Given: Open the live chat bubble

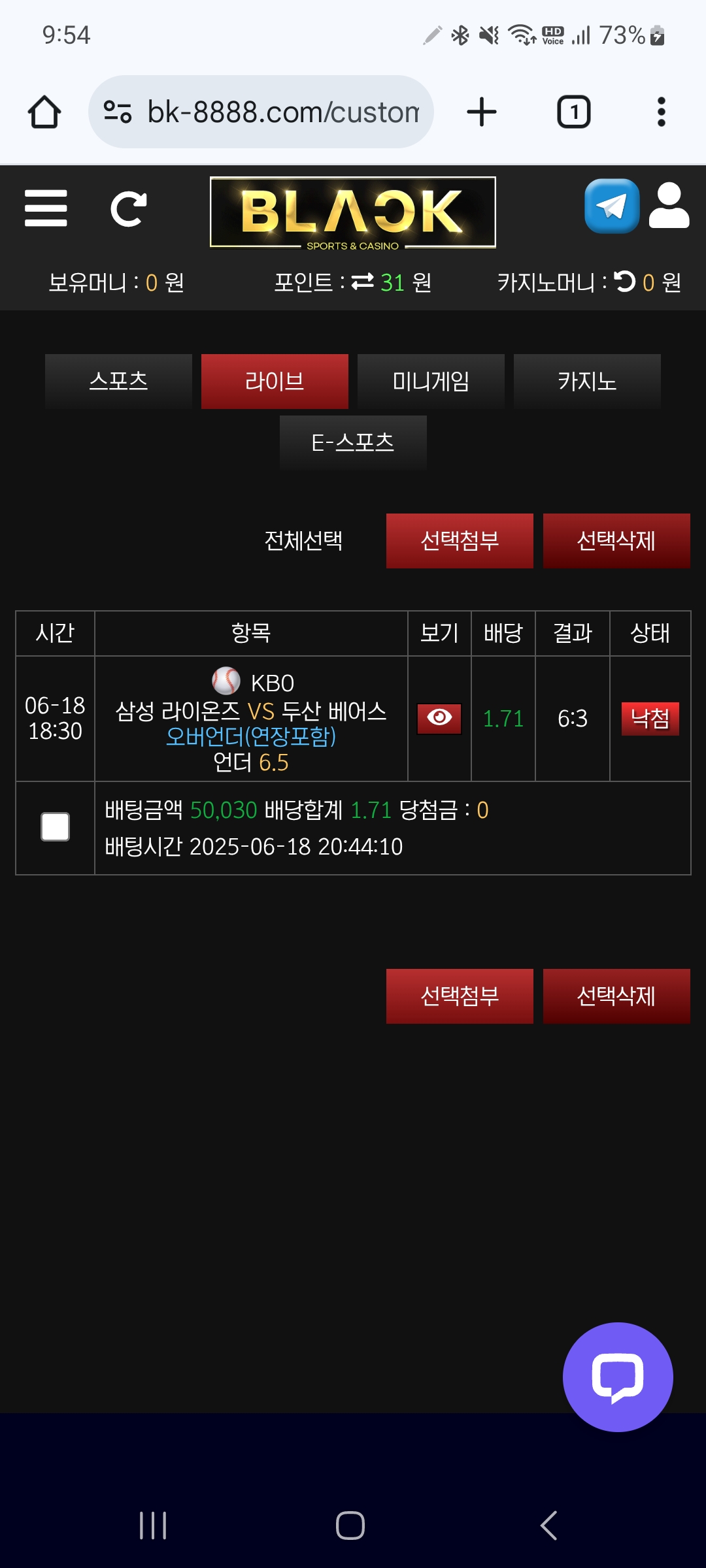Looking at the screenshot, I should tap(618, 1377).
